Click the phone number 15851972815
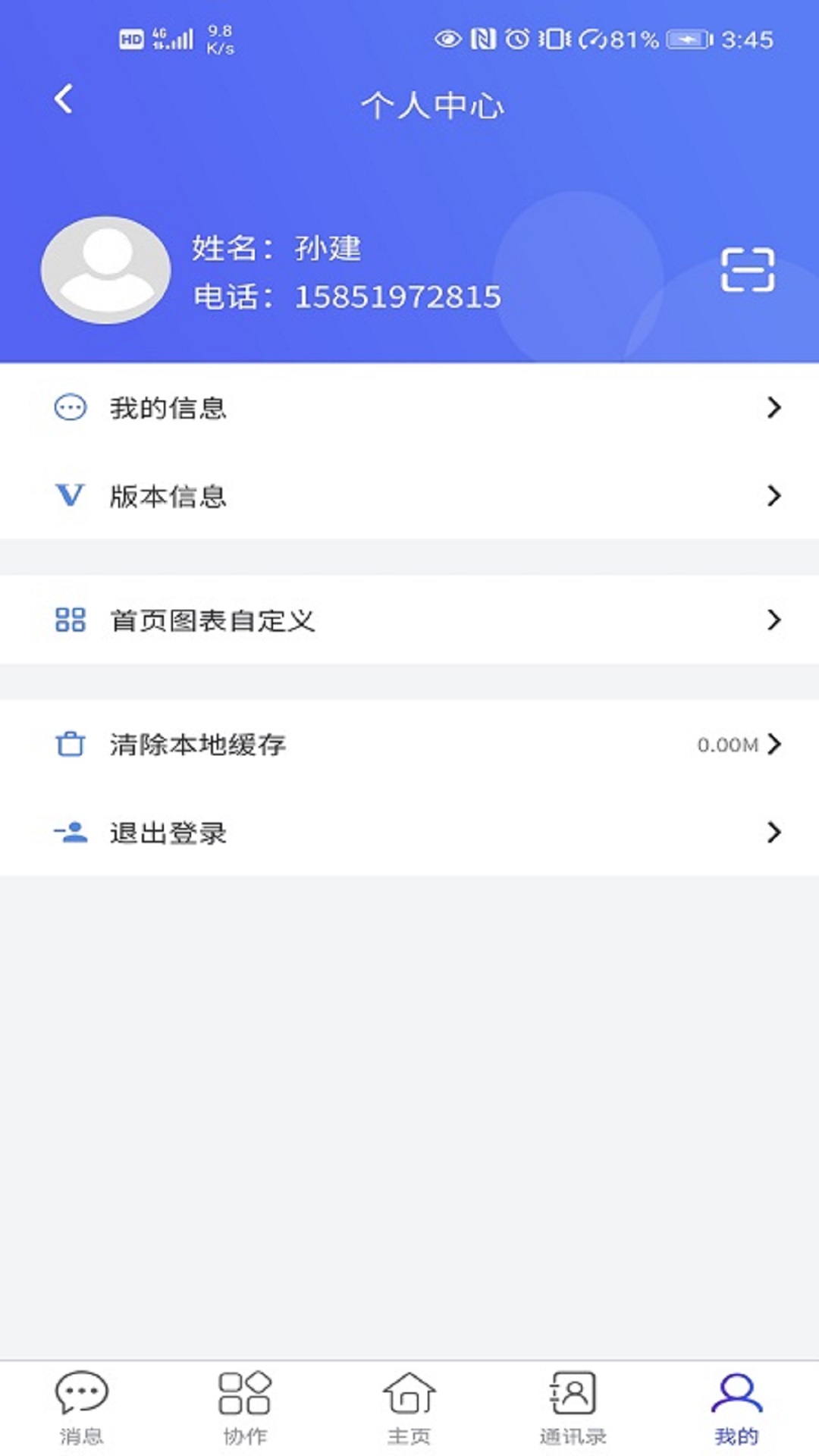This screenshot has width=819, height=1456. (x=398, y=297)
